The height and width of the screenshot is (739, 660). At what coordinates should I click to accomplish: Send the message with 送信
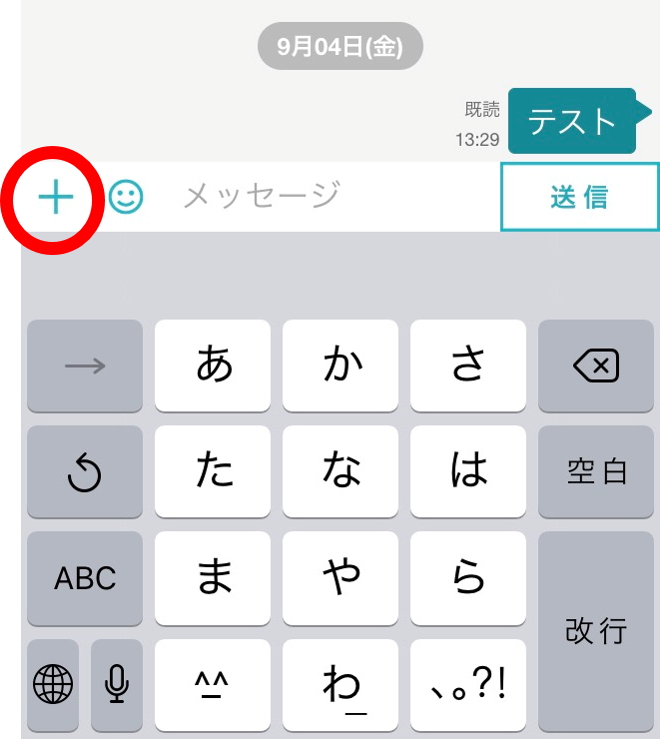pos(579,197)
